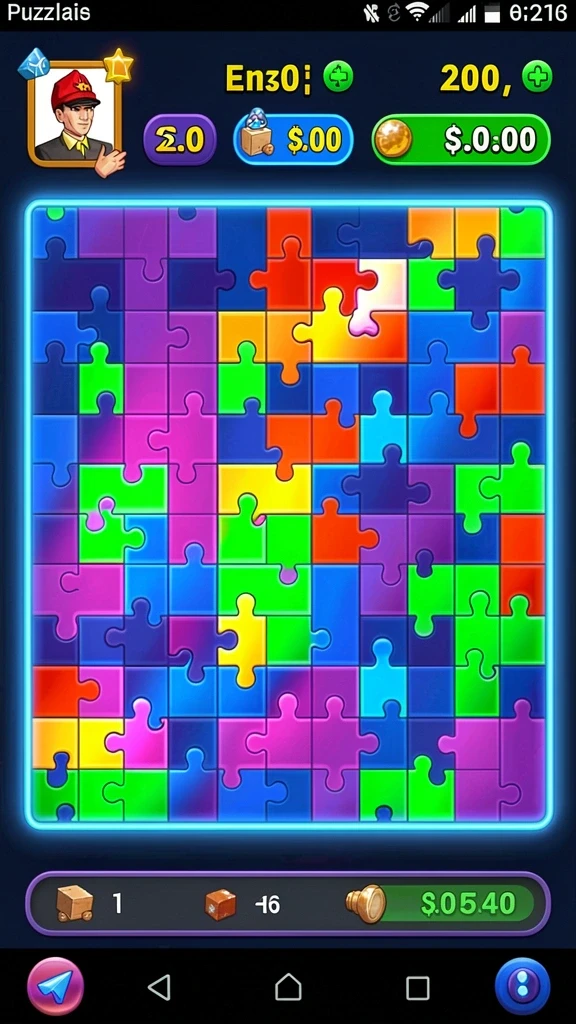Go back with the system back button

click(159, 987)
